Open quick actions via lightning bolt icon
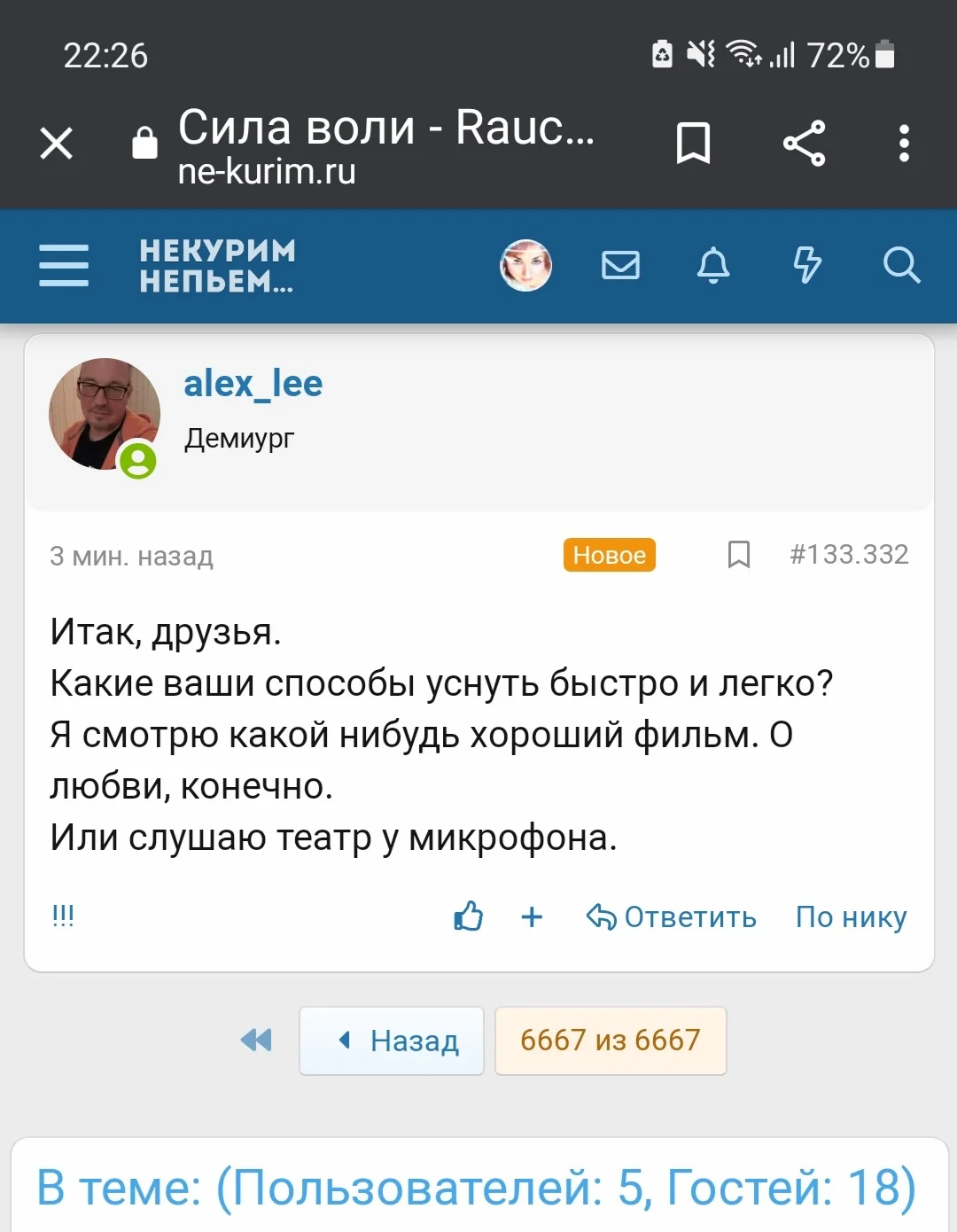 click(808, 265)
